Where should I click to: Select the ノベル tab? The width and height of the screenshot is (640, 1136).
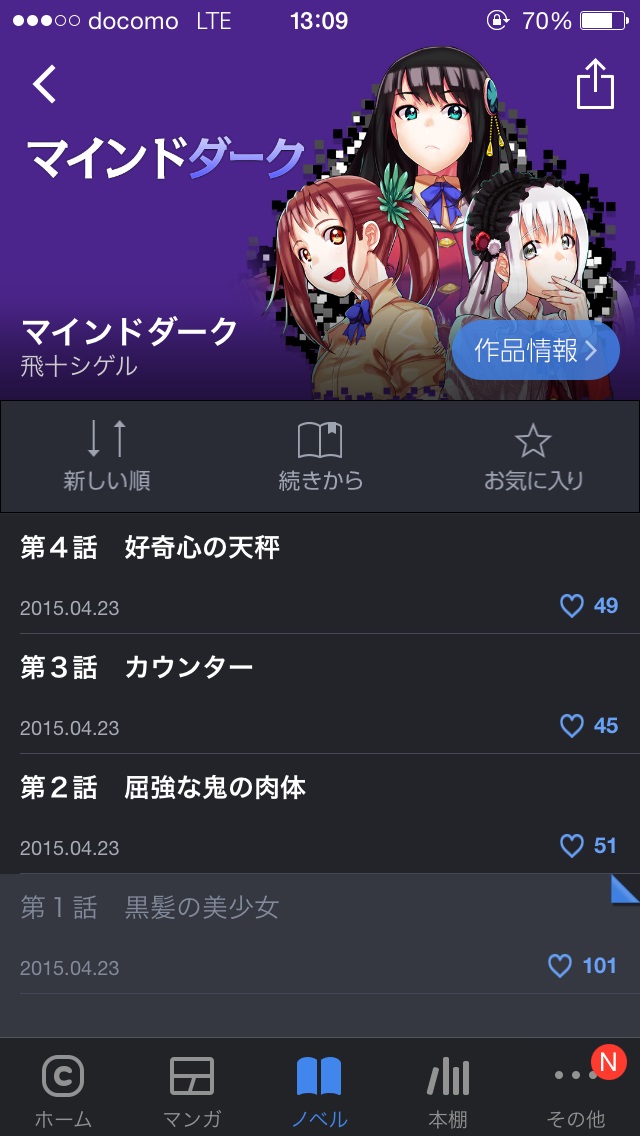(x=320, y=1090)
